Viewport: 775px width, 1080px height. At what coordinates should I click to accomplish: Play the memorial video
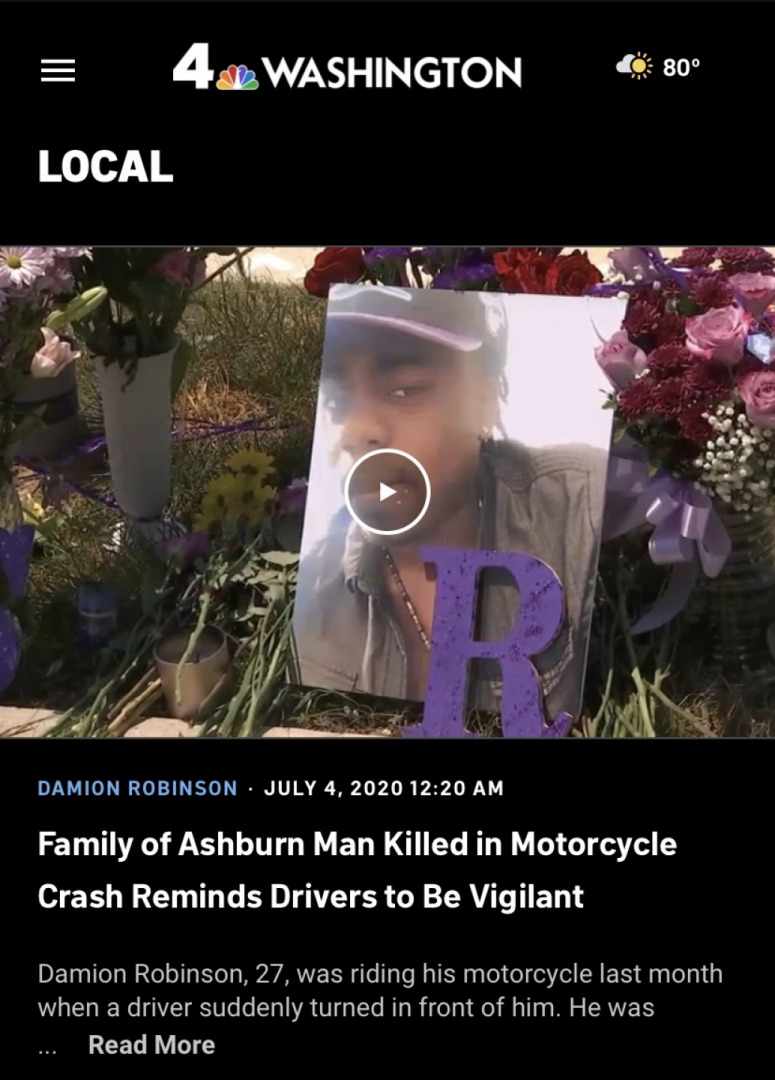[x=387, y=492]
